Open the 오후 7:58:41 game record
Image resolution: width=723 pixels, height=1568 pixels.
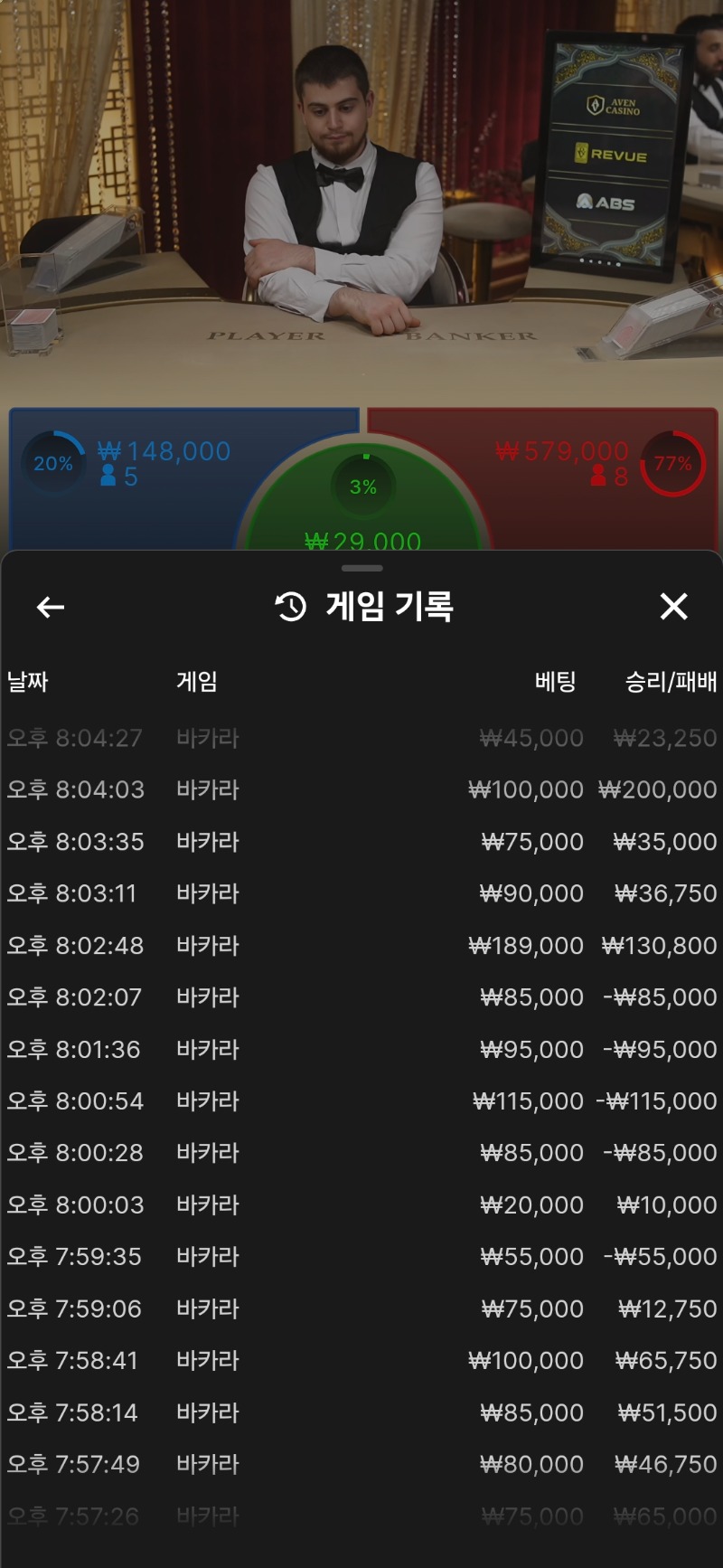[361, 1361]
